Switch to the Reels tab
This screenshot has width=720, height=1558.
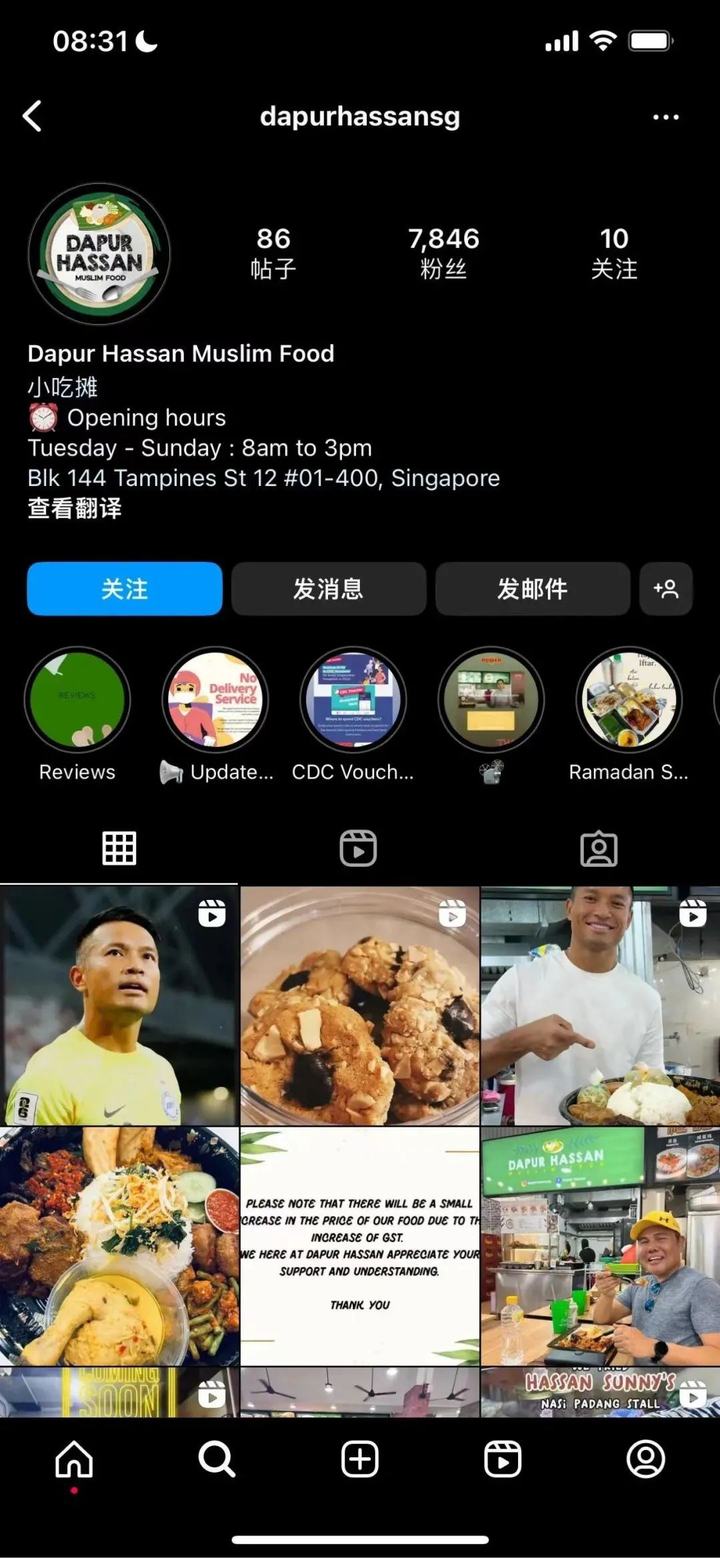pyautogui.click(x=358, y=848)
